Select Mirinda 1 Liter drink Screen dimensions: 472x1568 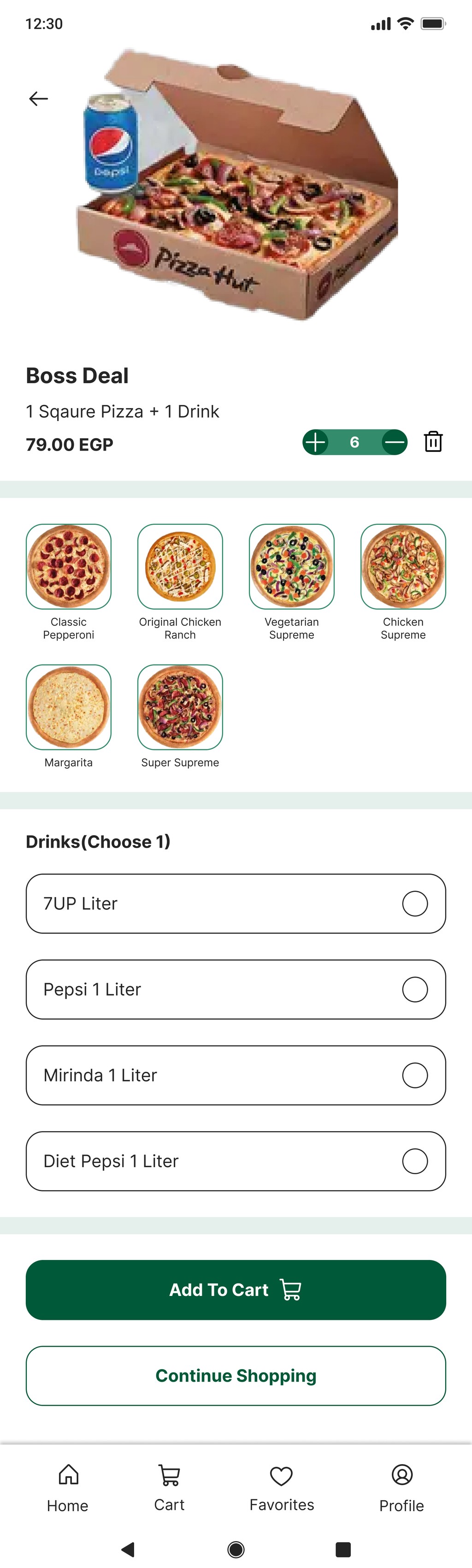pos(415,1075)
